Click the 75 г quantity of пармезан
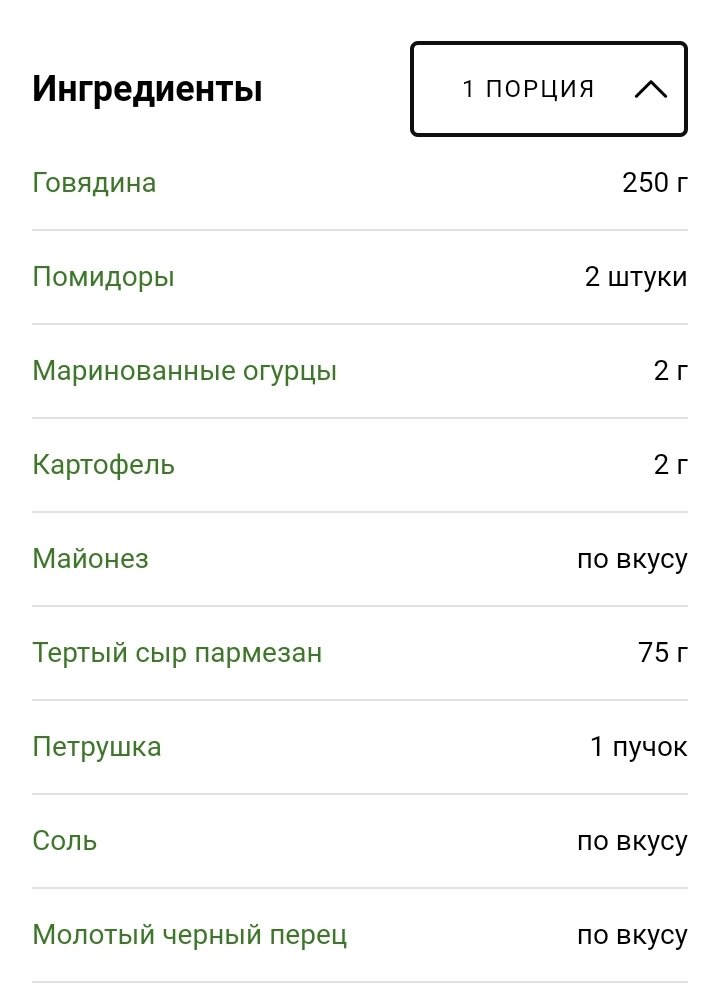Image resolution: width=720 pixels, height=987 pixels. click(662, 653)
